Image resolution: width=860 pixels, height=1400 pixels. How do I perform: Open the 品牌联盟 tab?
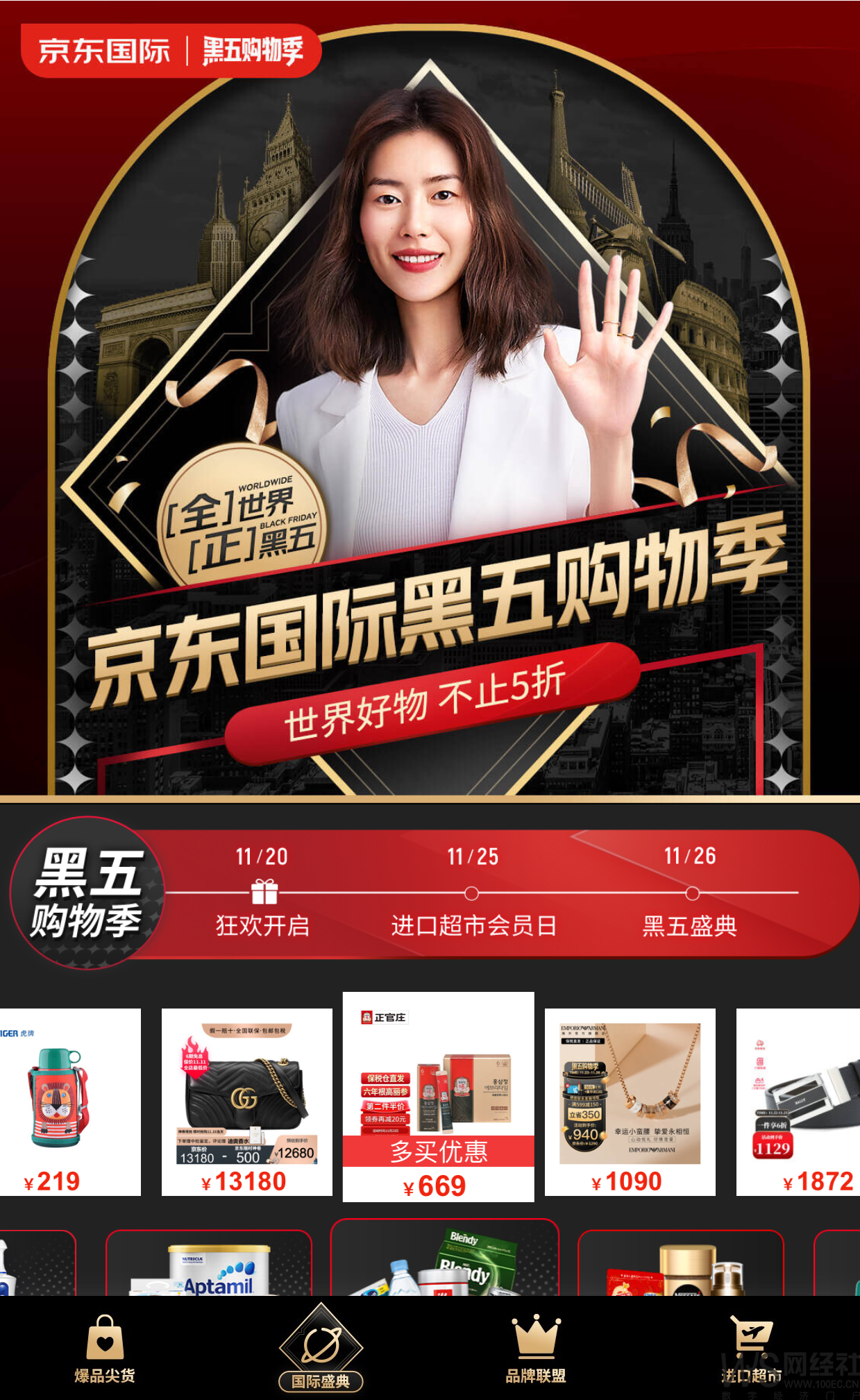[535, 1349]
